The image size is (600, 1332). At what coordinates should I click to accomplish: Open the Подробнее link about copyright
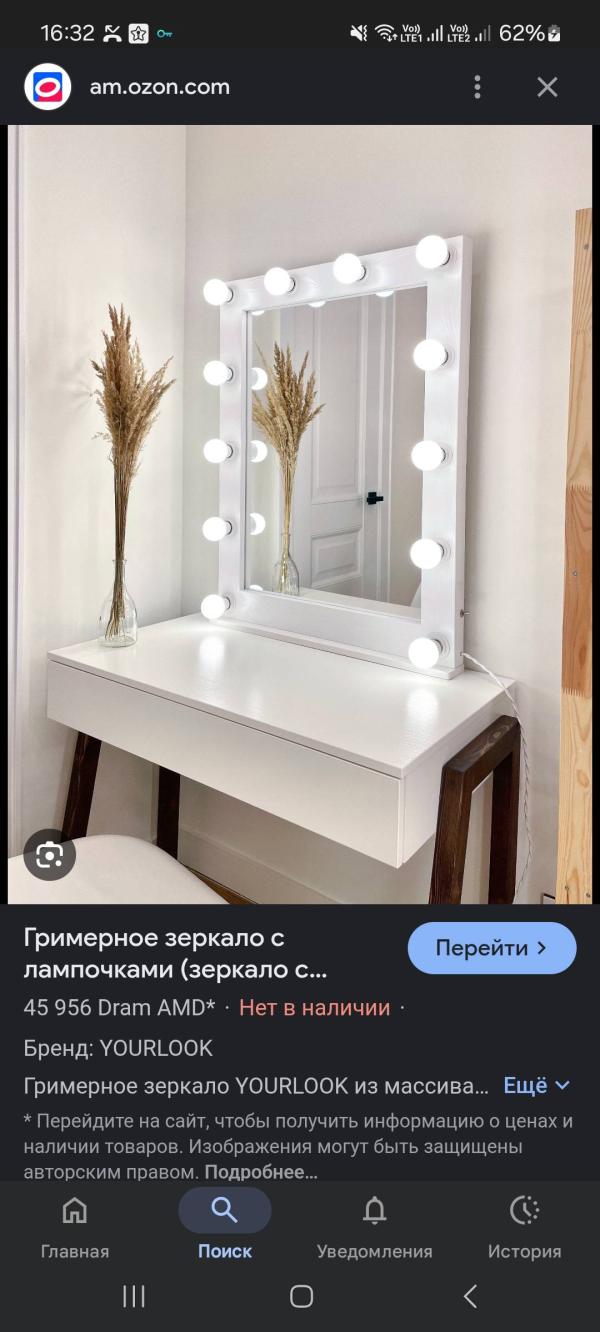261,1171
